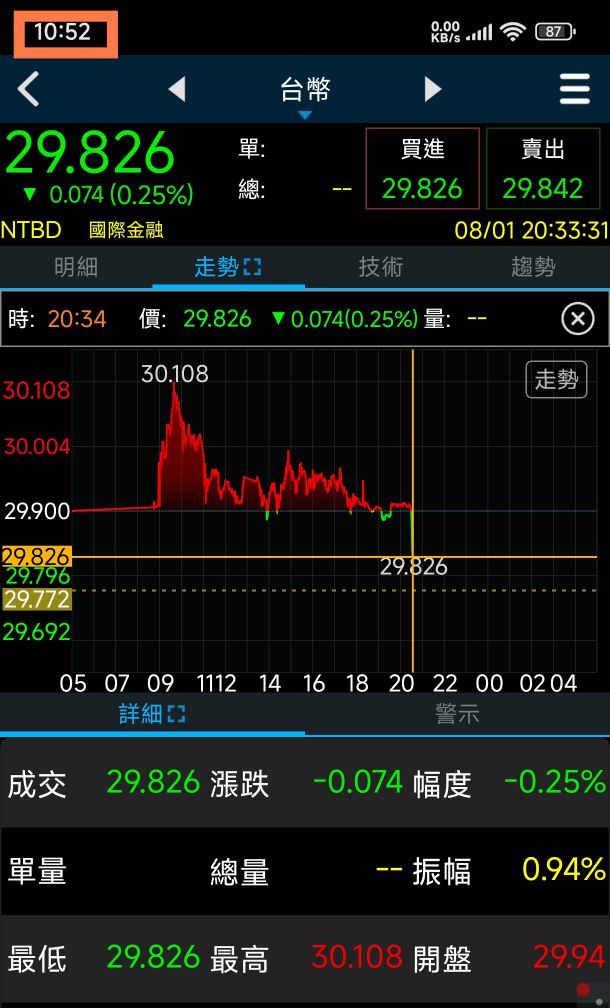Screen dimensions: 610x1008
Task: Switch to the 明細 tab
Action: pos(76,267)
